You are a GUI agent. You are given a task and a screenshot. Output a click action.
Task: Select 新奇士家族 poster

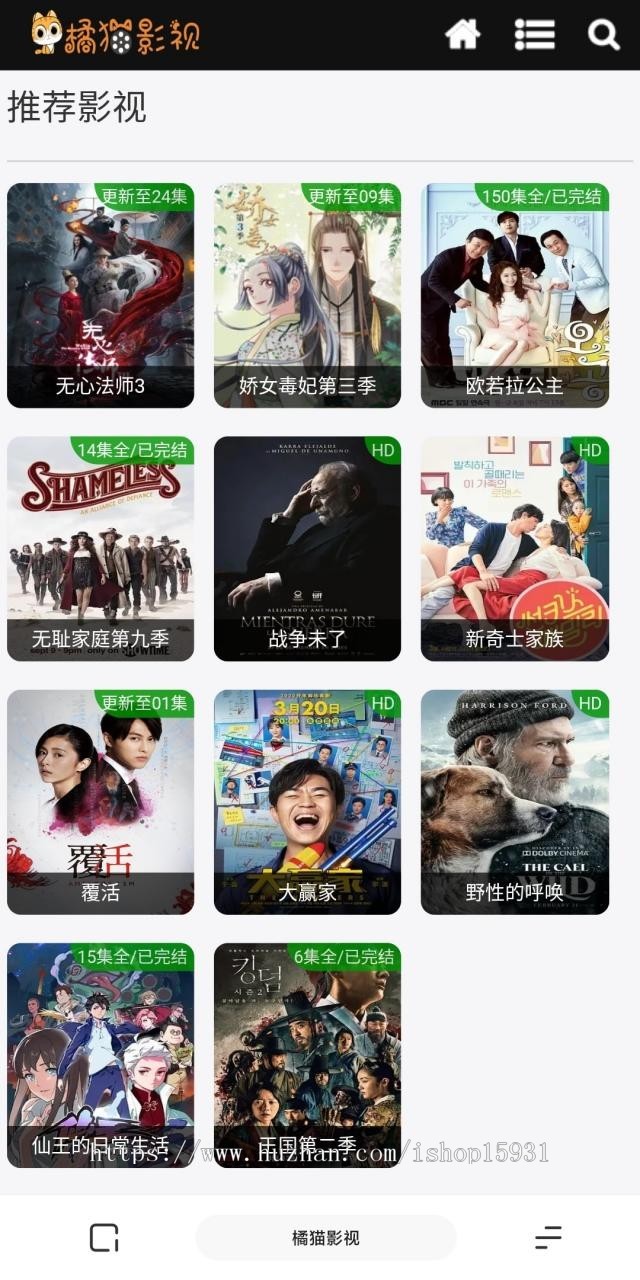[514, 548]
